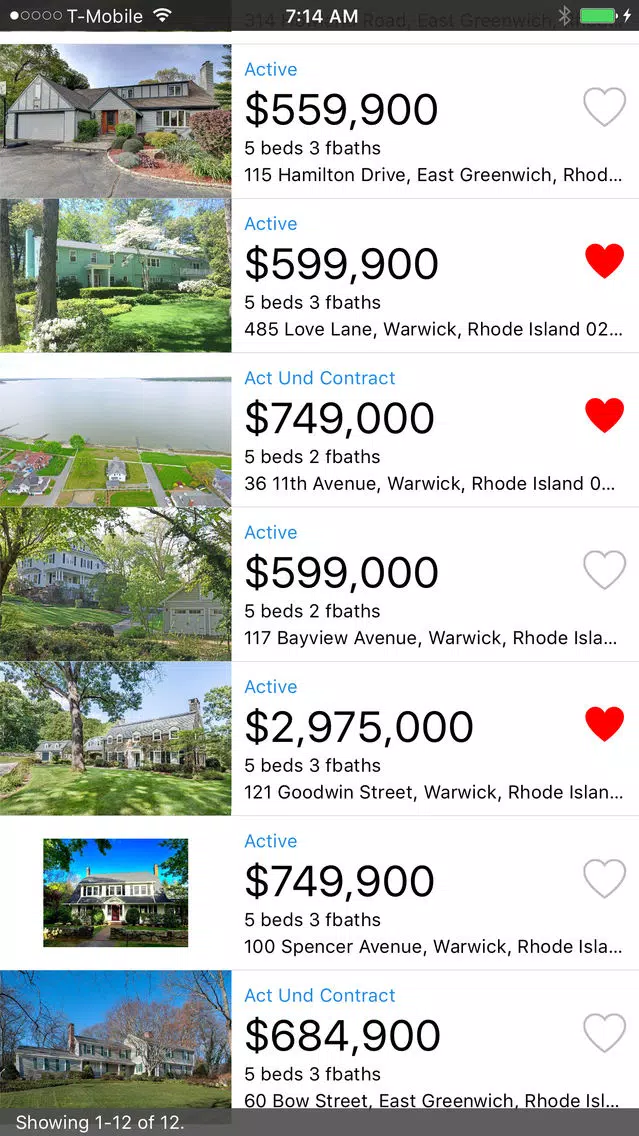This screenshot has width=639, height=1136.
Task: Open the 100 Spencer Avenue listing
Action: coord(320,893)
